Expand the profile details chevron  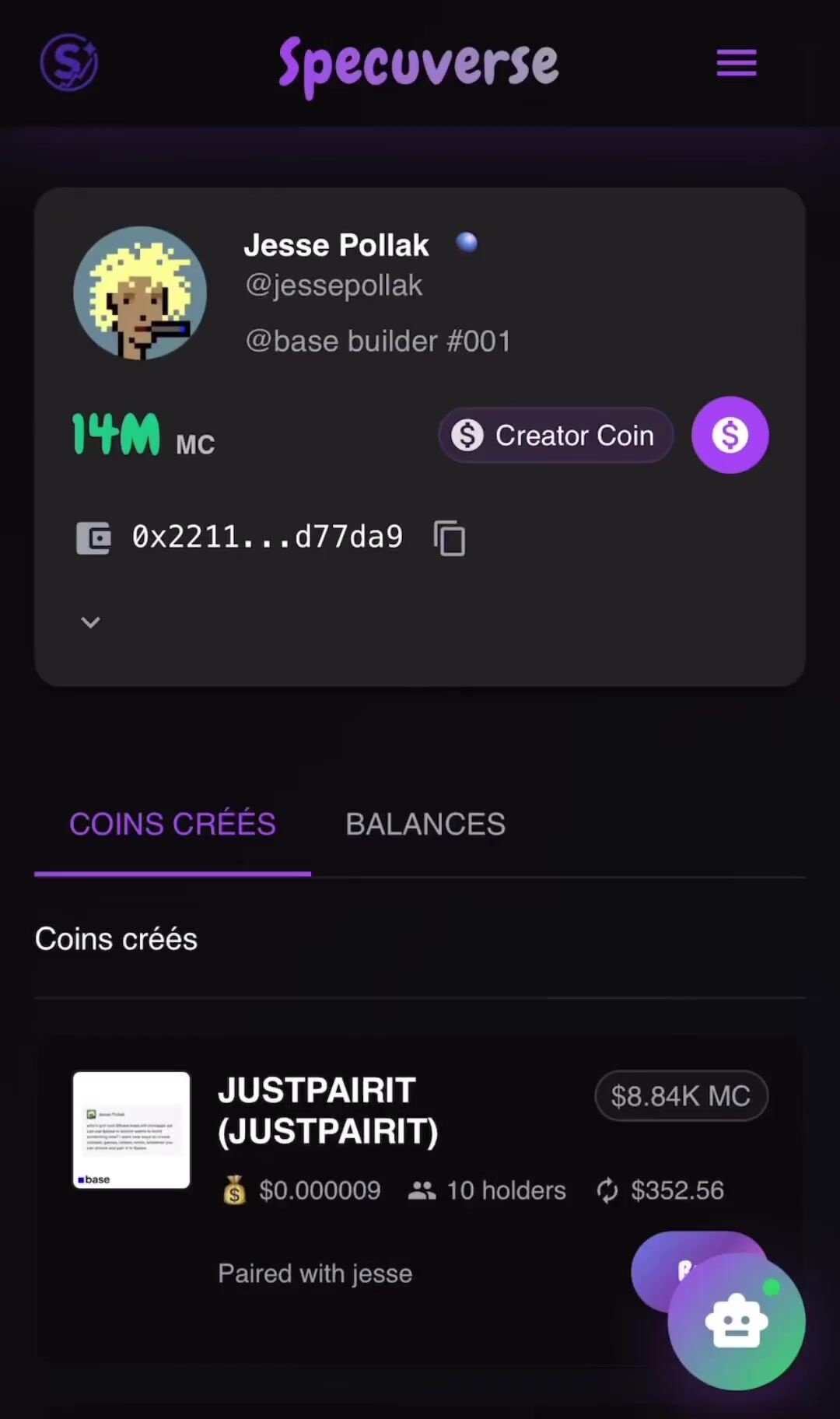pyautogui.click(x=91, y=622)
